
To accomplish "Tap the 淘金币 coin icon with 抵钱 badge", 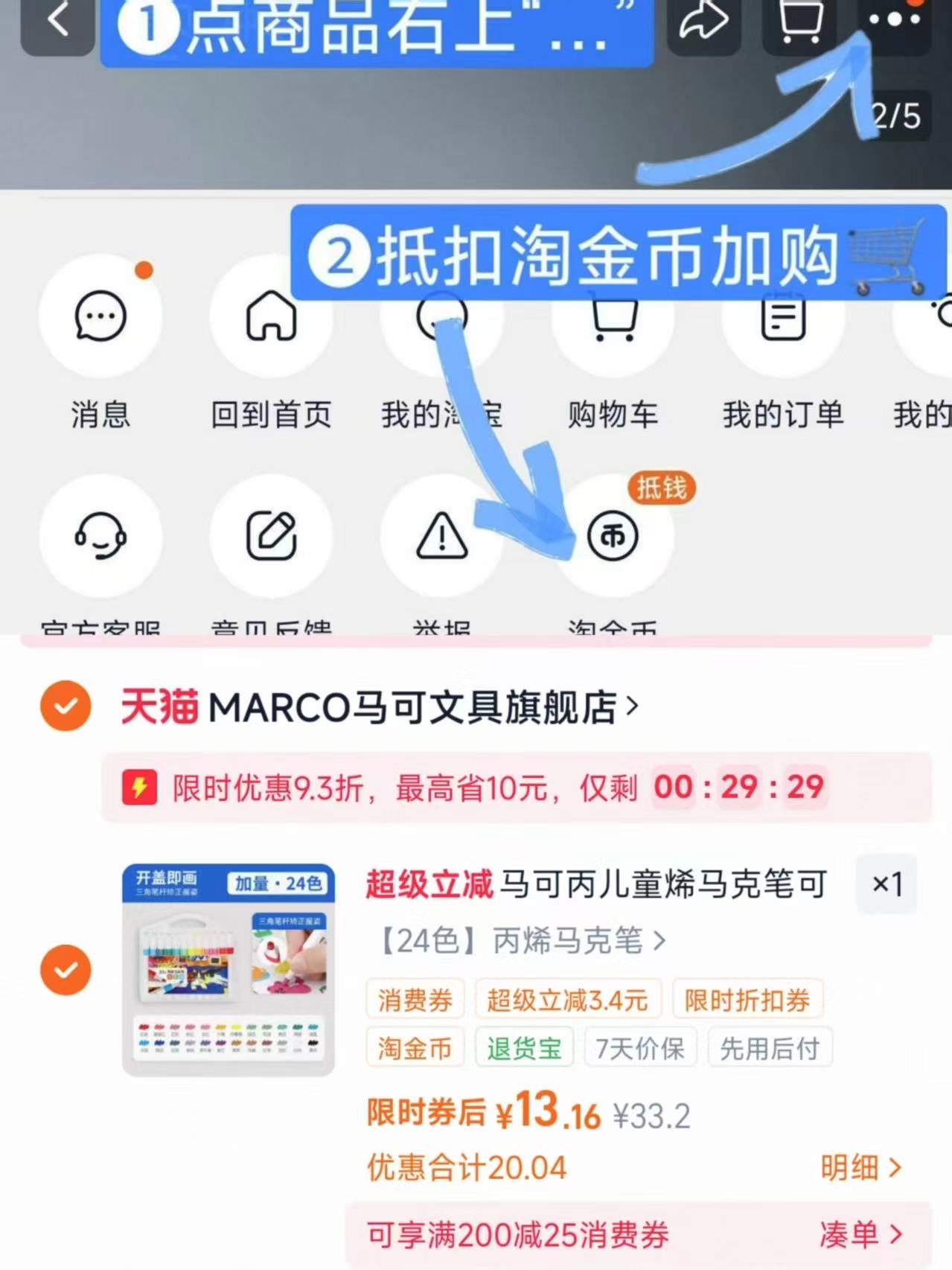I will click(x=612, y=535).
